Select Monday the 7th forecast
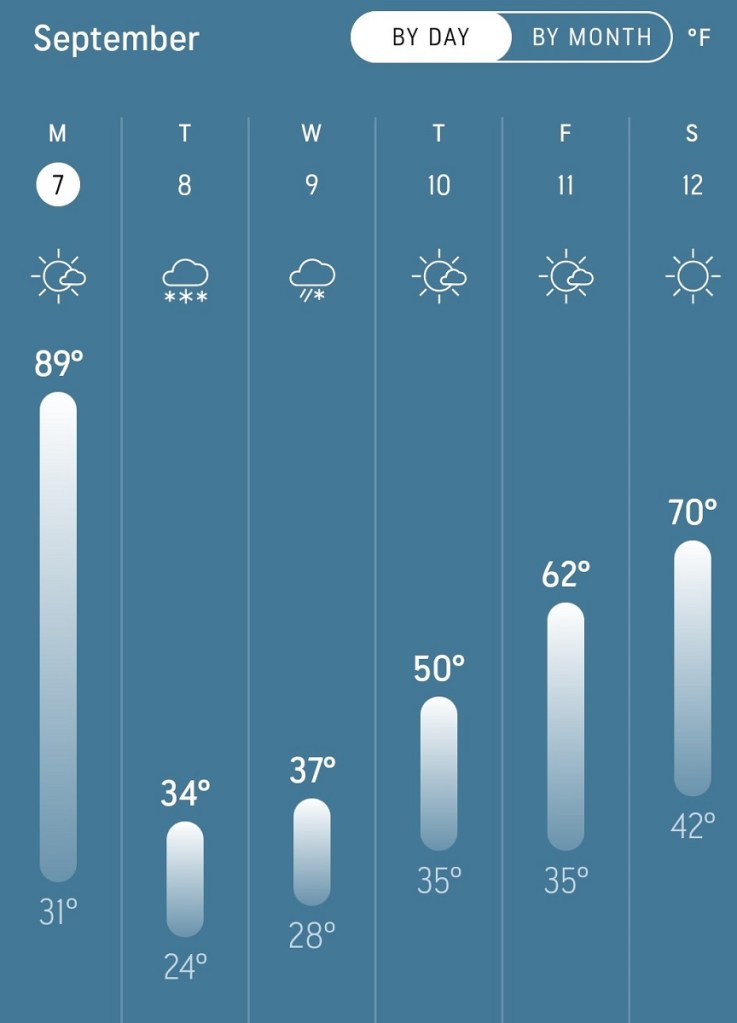The width and height of the screenshot is (737, 1023). 58,185
